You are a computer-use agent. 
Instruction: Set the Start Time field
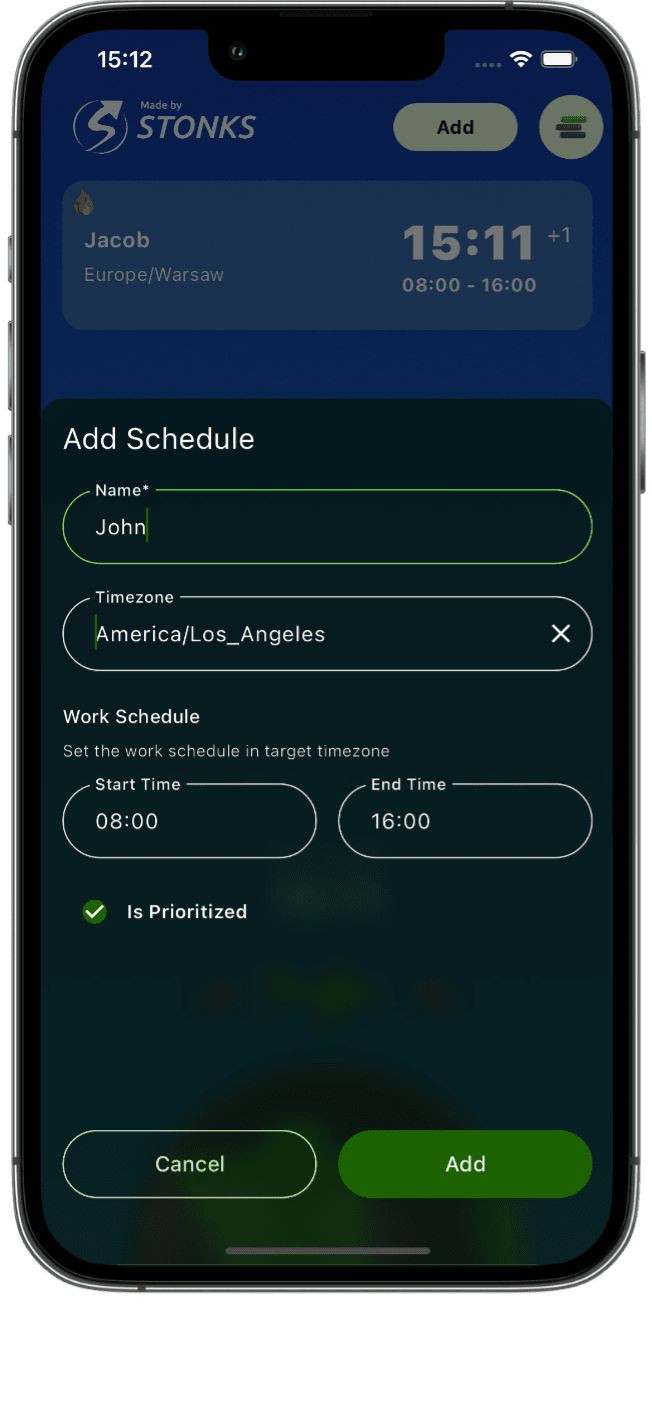tap(189, 821)
